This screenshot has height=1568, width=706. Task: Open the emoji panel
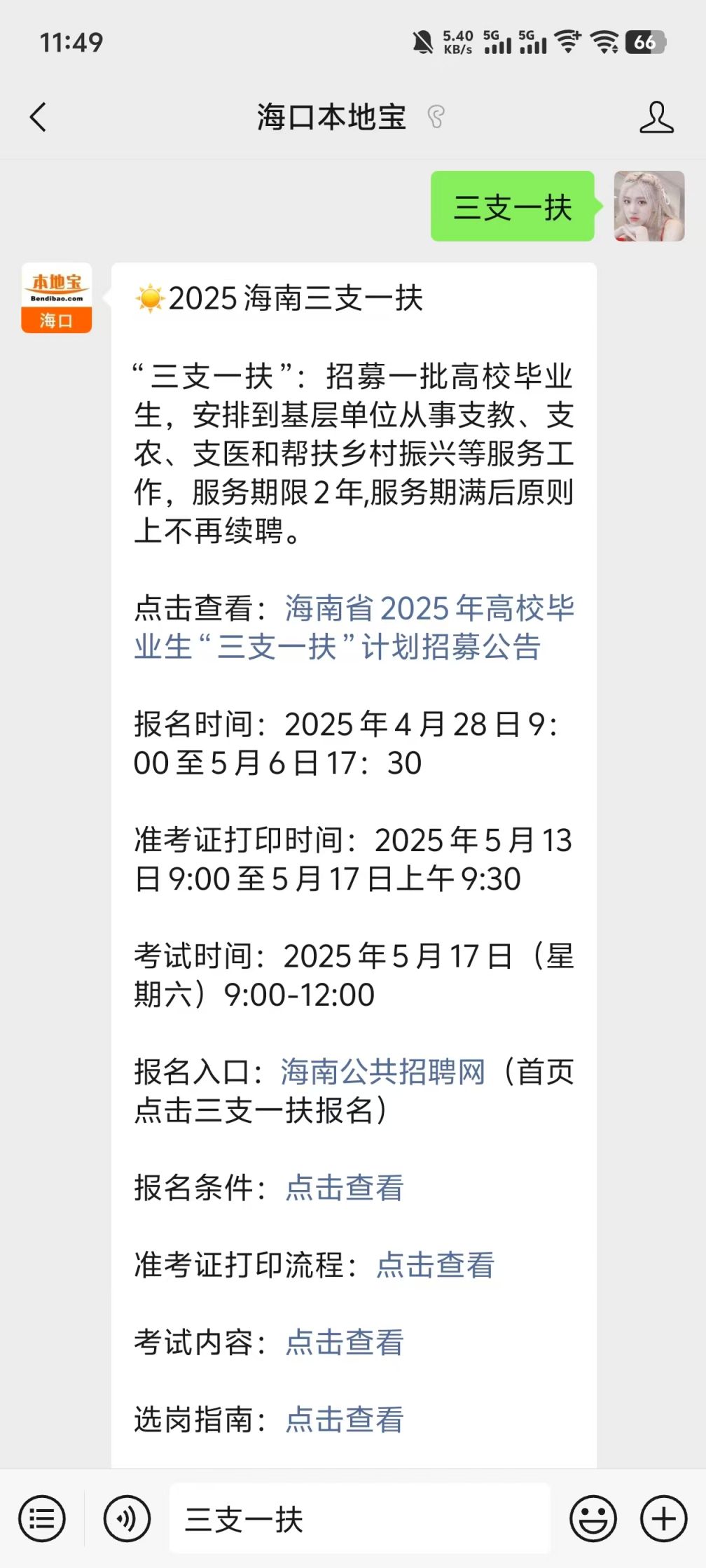[593, 1519]
